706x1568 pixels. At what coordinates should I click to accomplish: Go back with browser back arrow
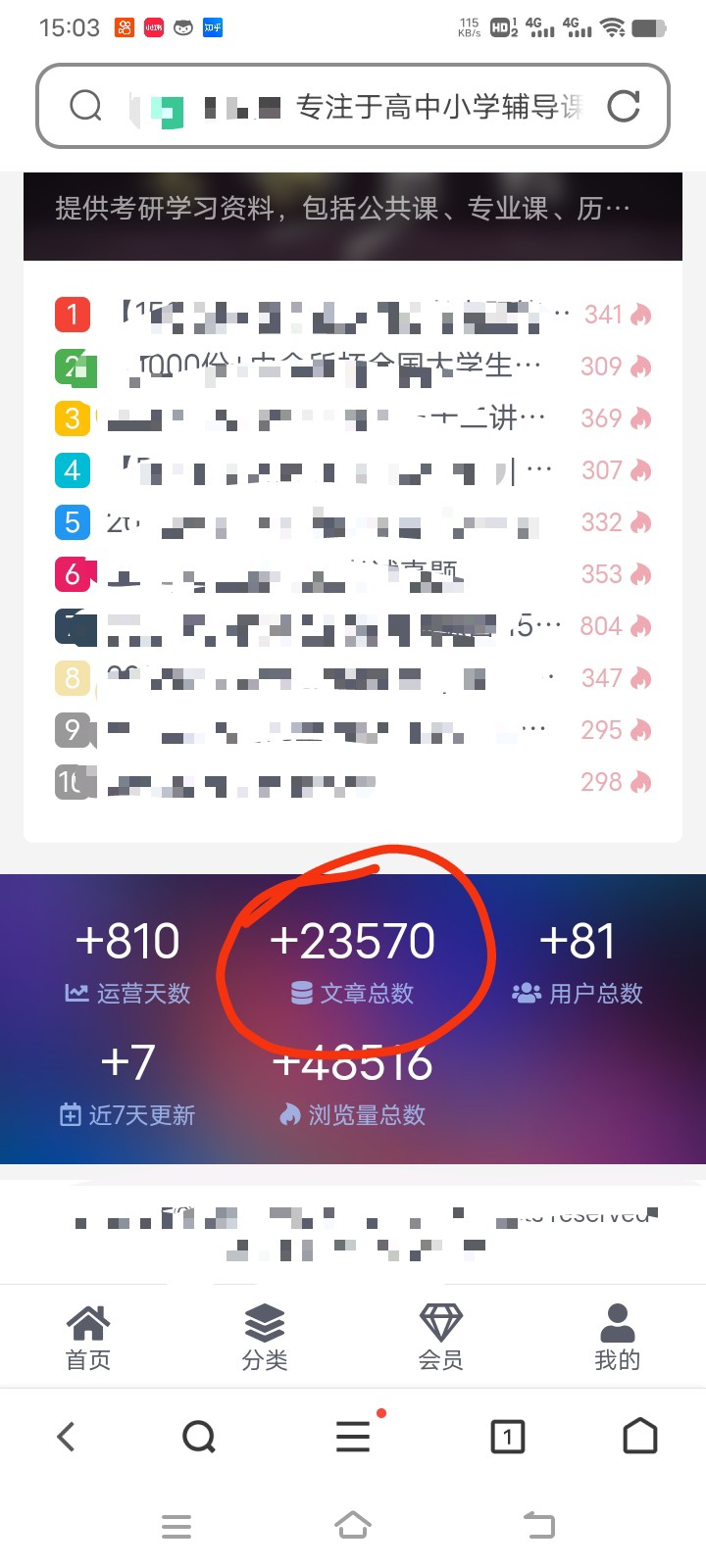(x=66, y=1437)
